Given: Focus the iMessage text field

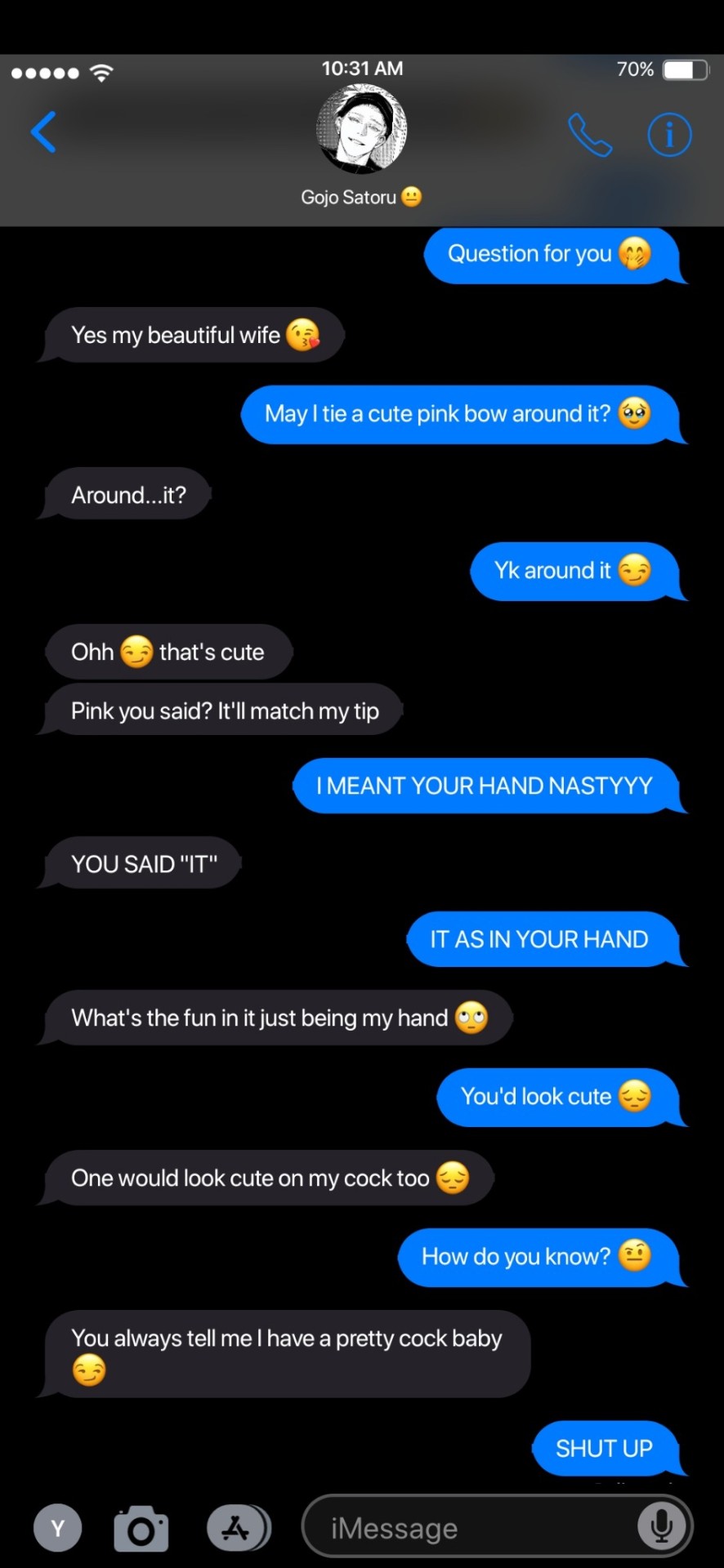Looking at the screenshot, I should pyautogui.click(x=466, y=1528).
